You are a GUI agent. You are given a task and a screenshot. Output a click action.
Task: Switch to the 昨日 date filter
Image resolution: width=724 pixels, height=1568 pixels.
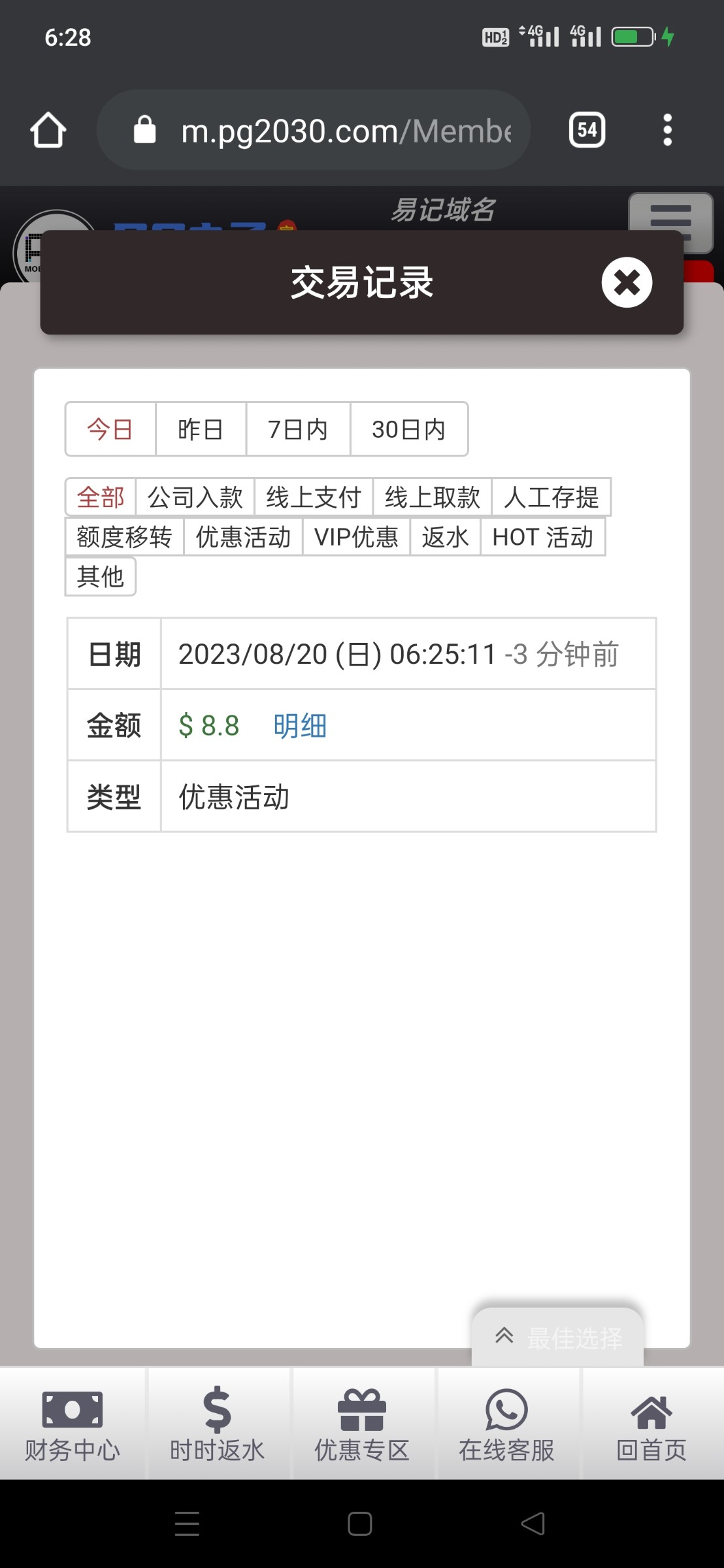pos(201,429)
